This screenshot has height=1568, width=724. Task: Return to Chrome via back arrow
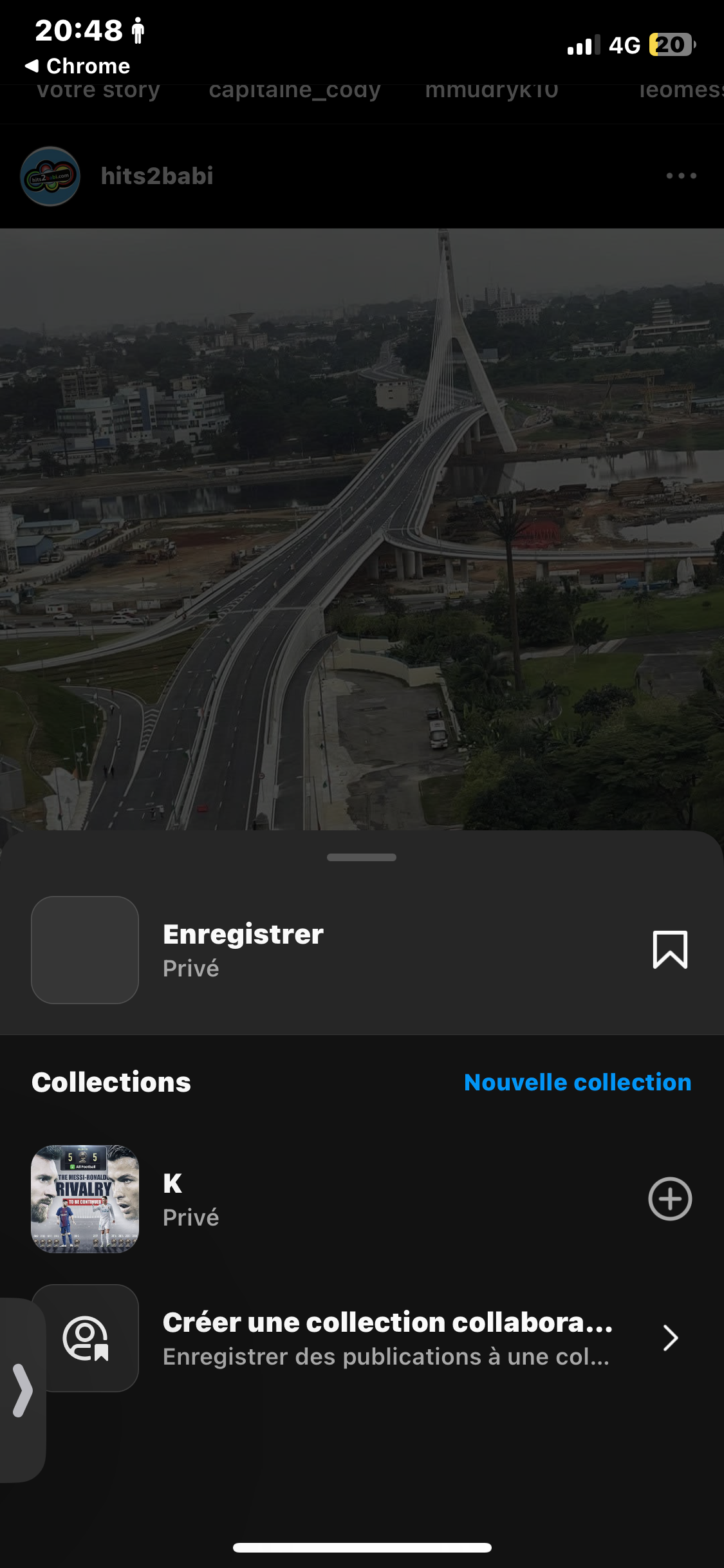click(32, 66)
